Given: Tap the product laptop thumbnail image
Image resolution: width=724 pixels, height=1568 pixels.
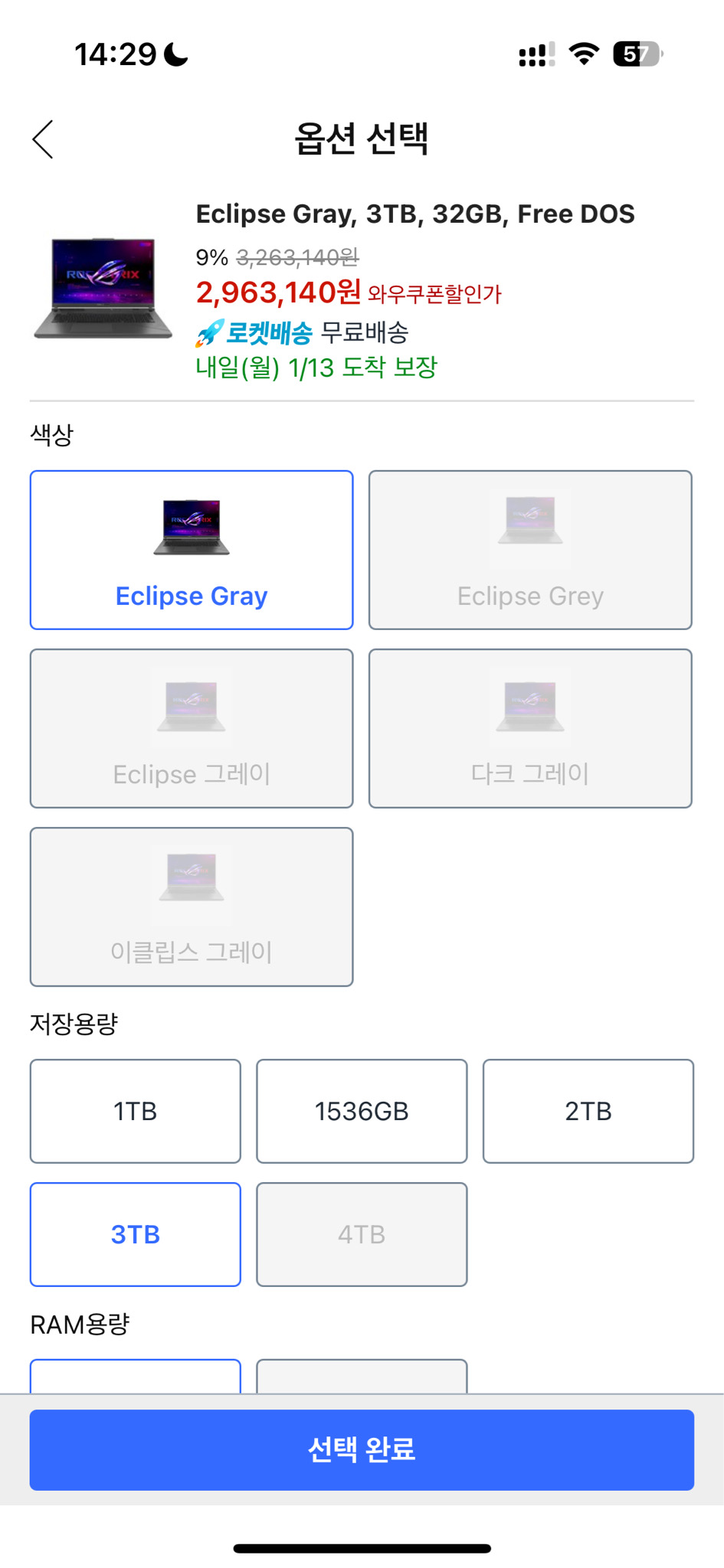Looking at the screenshot, I should tap(102, 291).
